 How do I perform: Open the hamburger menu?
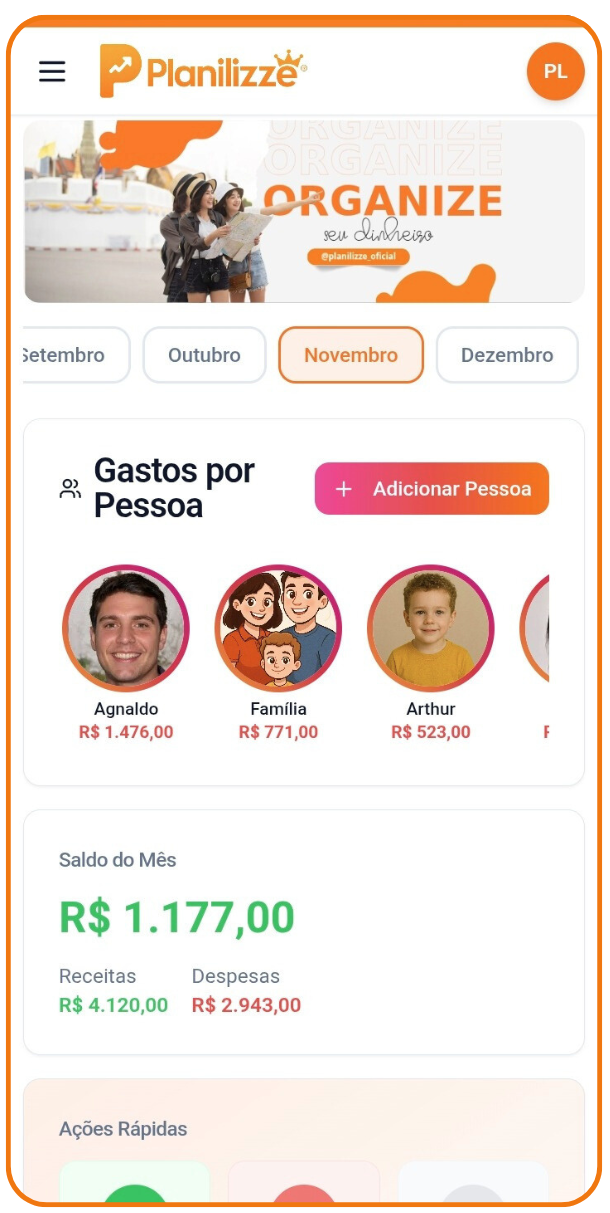52,71
